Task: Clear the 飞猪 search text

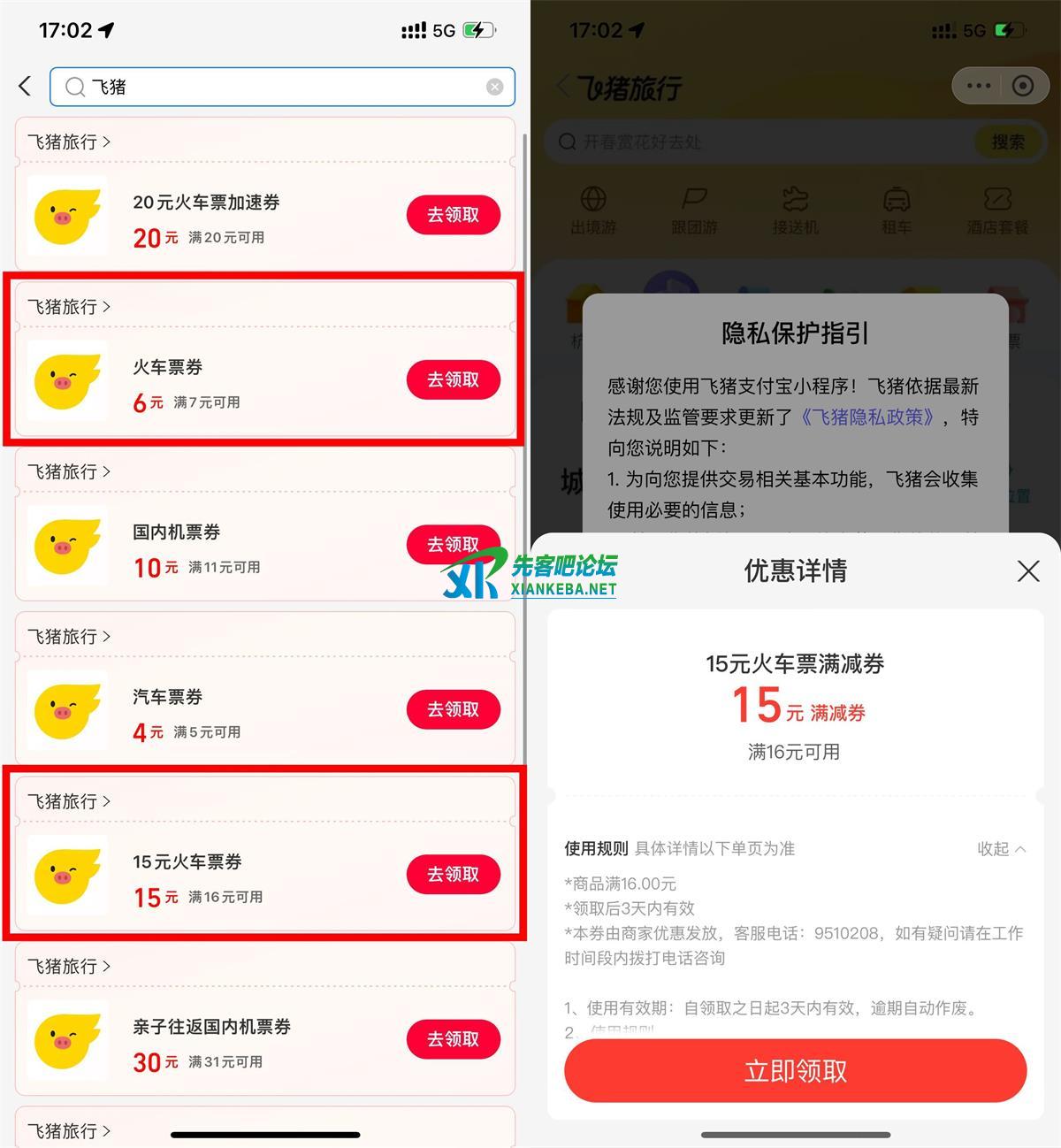Action: (x=495, y=87)
